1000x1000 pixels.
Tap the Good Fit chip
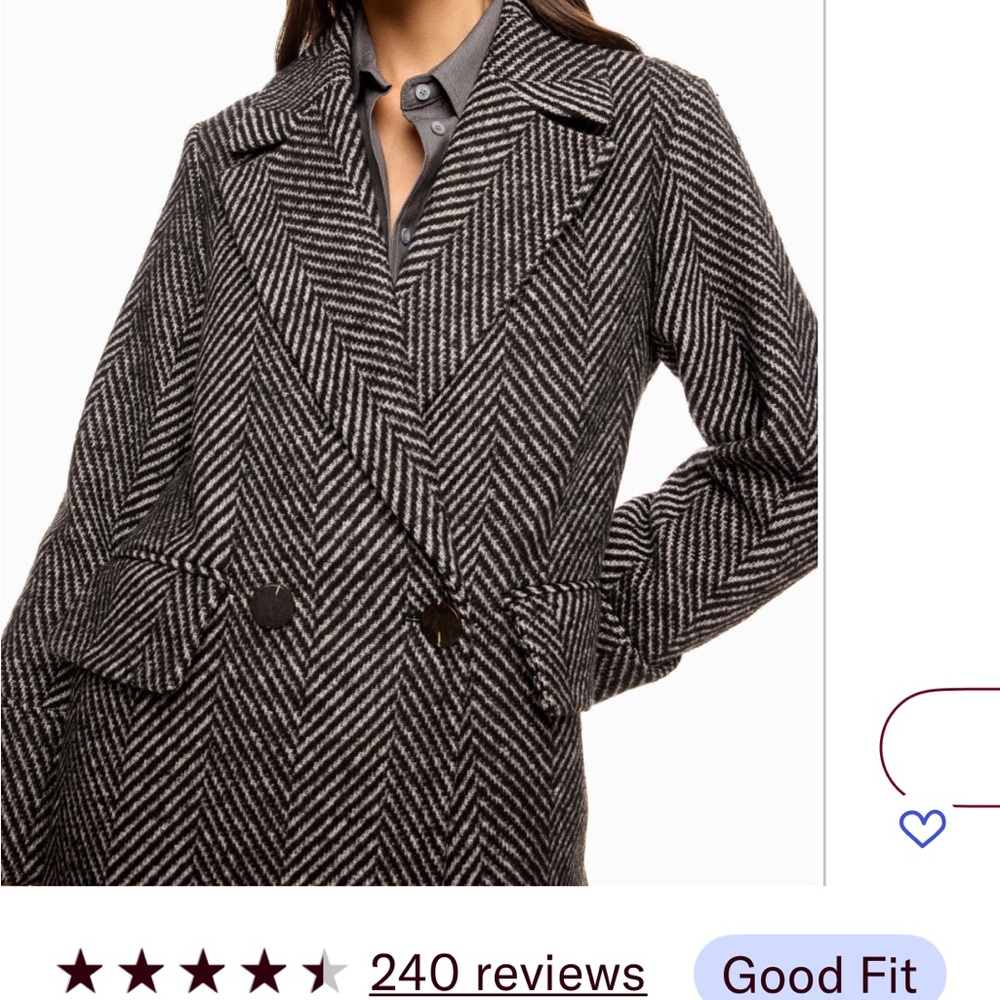tap(820, 968)
